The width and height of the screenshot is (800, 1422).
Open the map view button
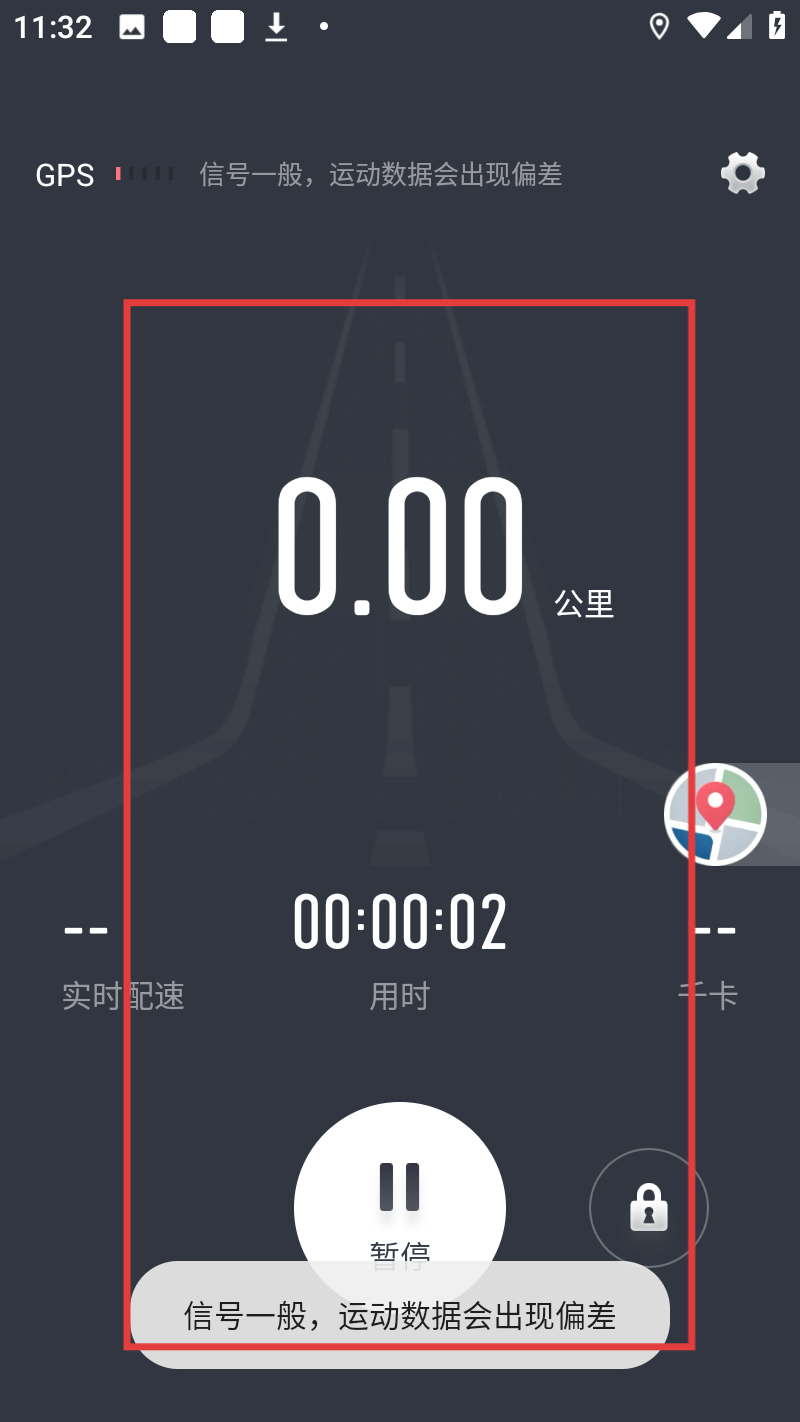click(x=716, y=814)
